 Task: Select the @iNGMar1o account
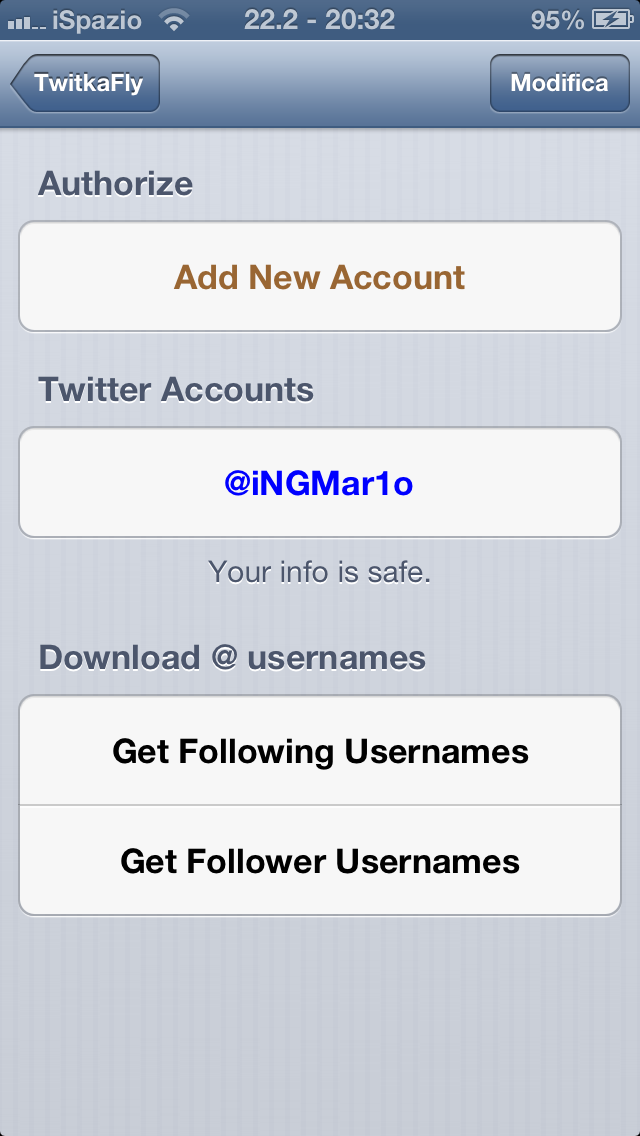point(320,483)
